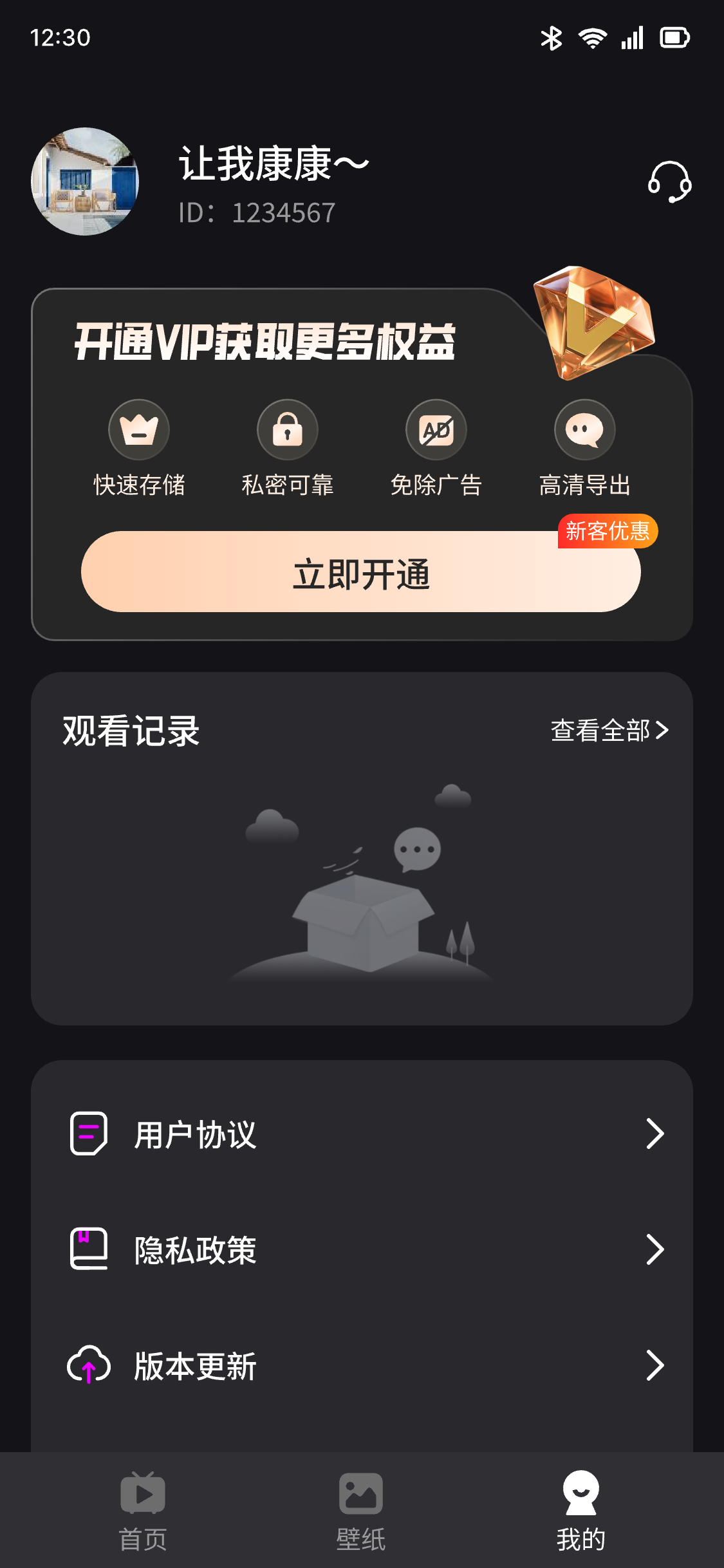724x1568 pixels.
Task: Open 用户协议 via its right chevron
Action: 655,1133
